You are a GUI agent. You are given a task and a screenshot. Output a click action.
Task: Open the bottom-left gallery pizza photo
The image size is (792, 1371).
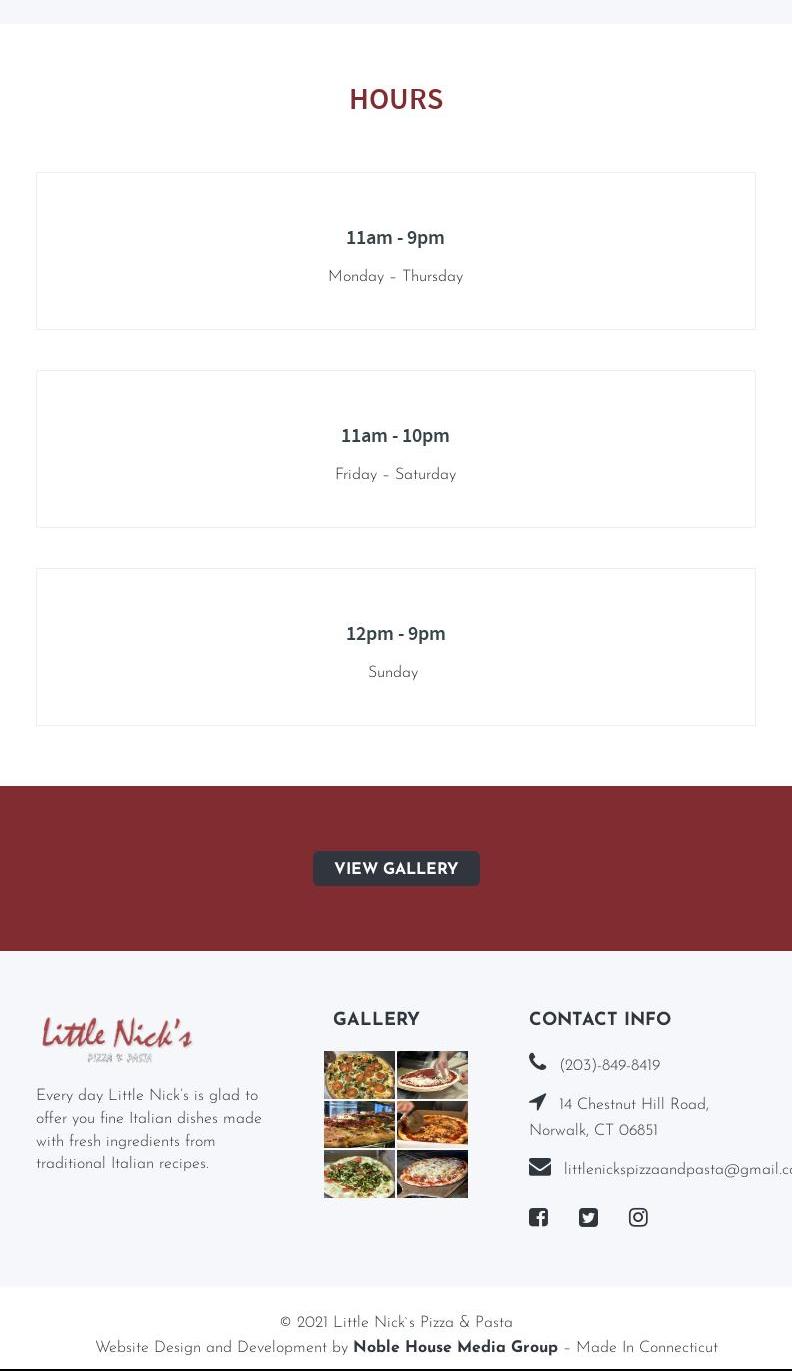(359, 1174)
